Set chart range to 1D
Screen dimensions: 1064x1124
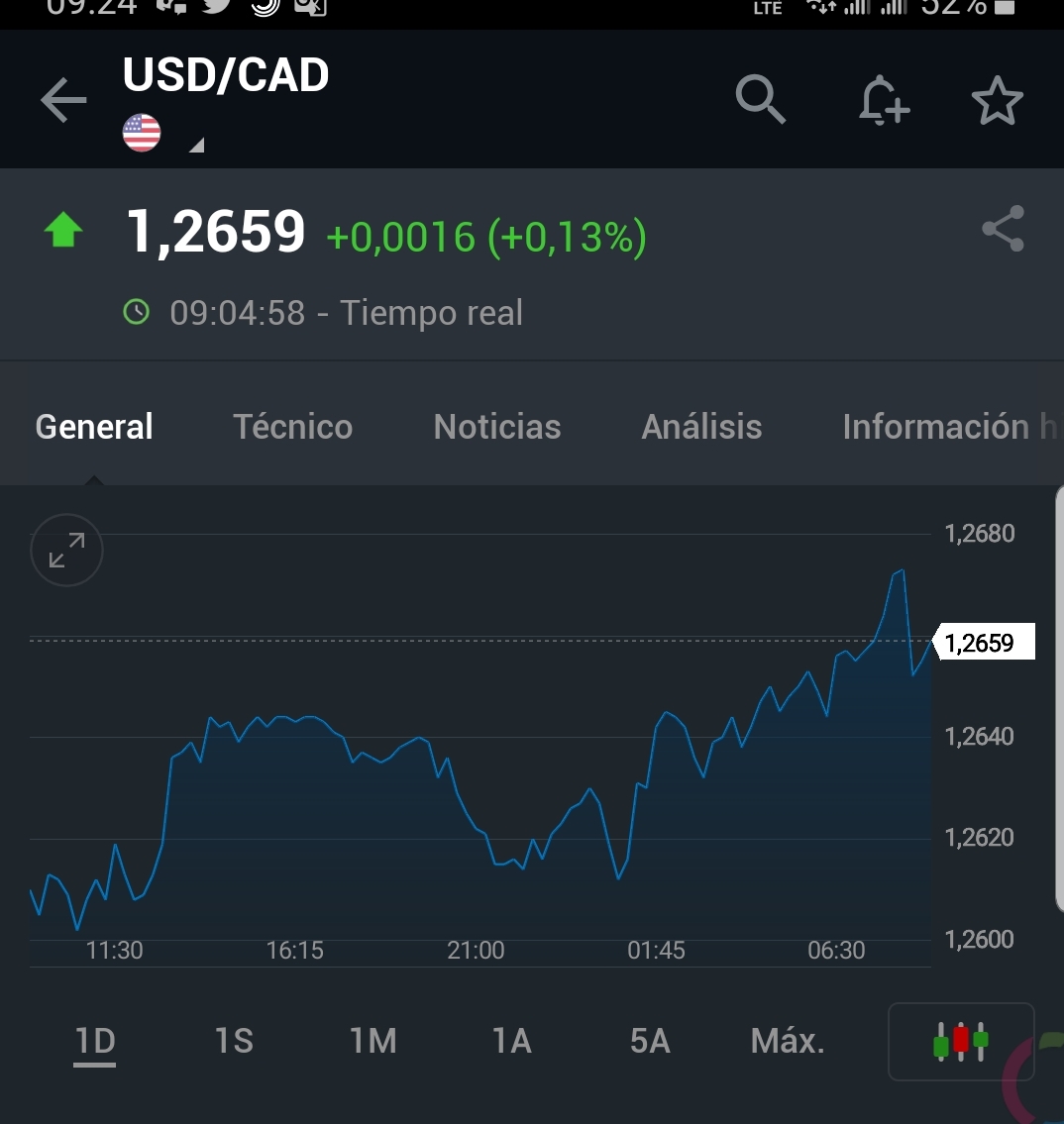95,1042
